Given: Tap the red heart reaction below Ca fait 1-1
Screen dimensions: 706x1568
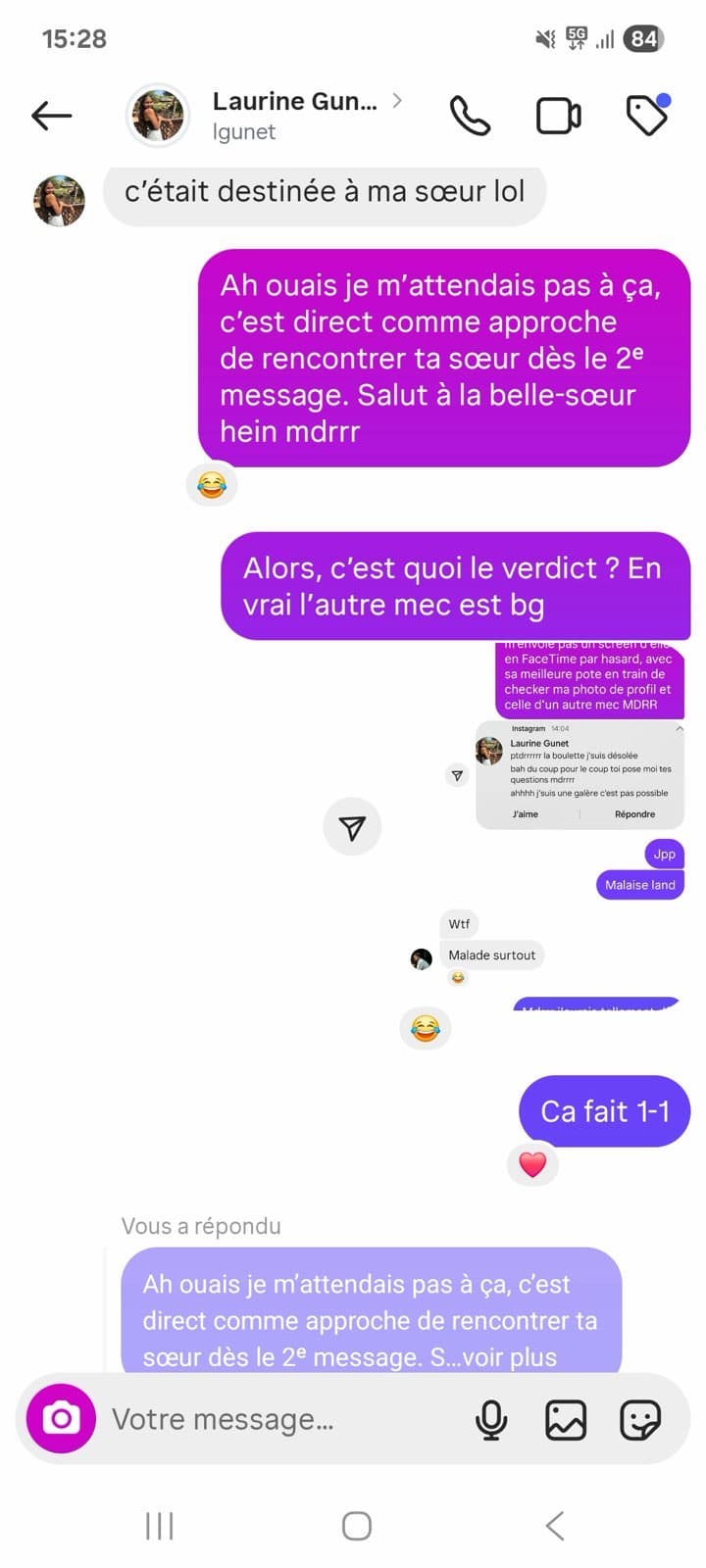Looking at the screenshot, I should pos(532,1165).
